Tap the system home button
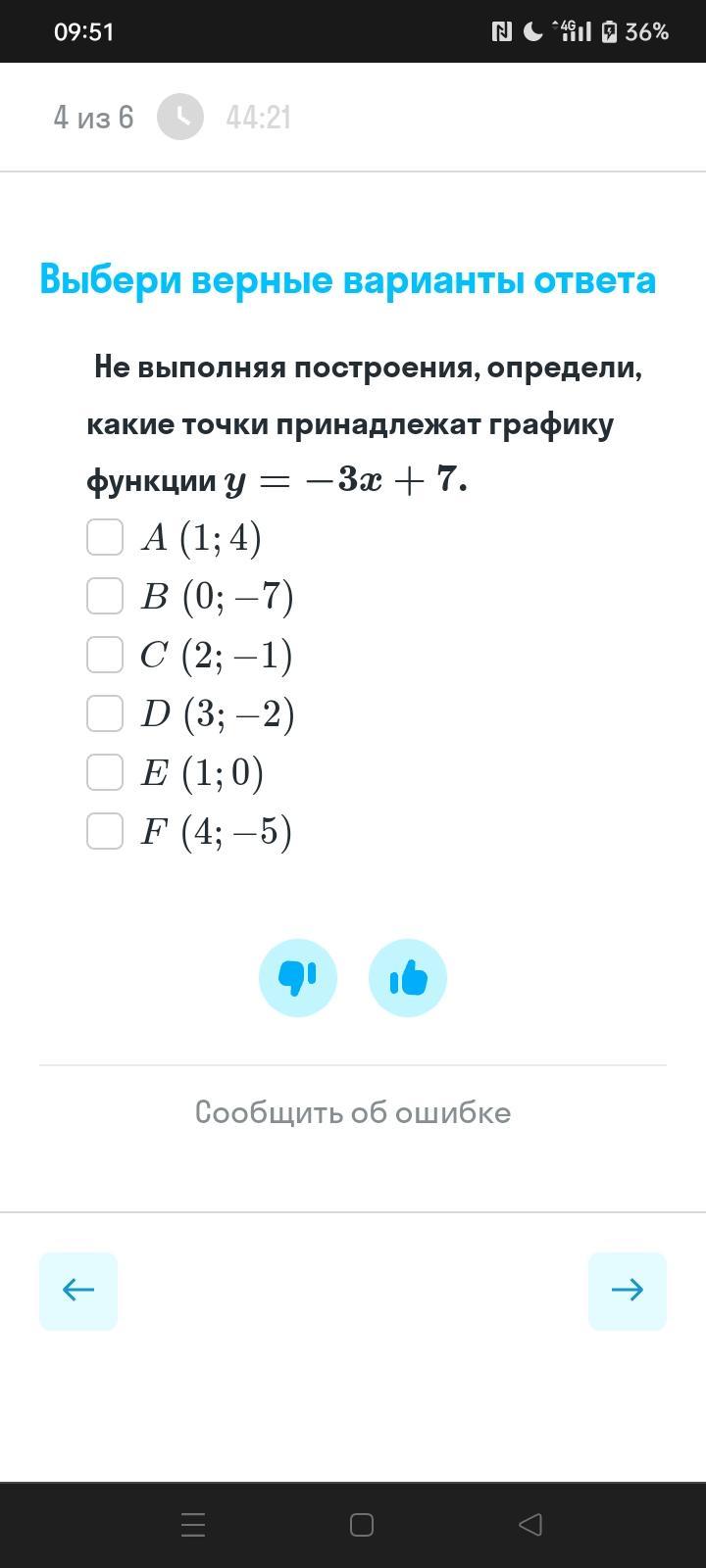This screenshot has height=1568, width=706. coord(362,1525)
